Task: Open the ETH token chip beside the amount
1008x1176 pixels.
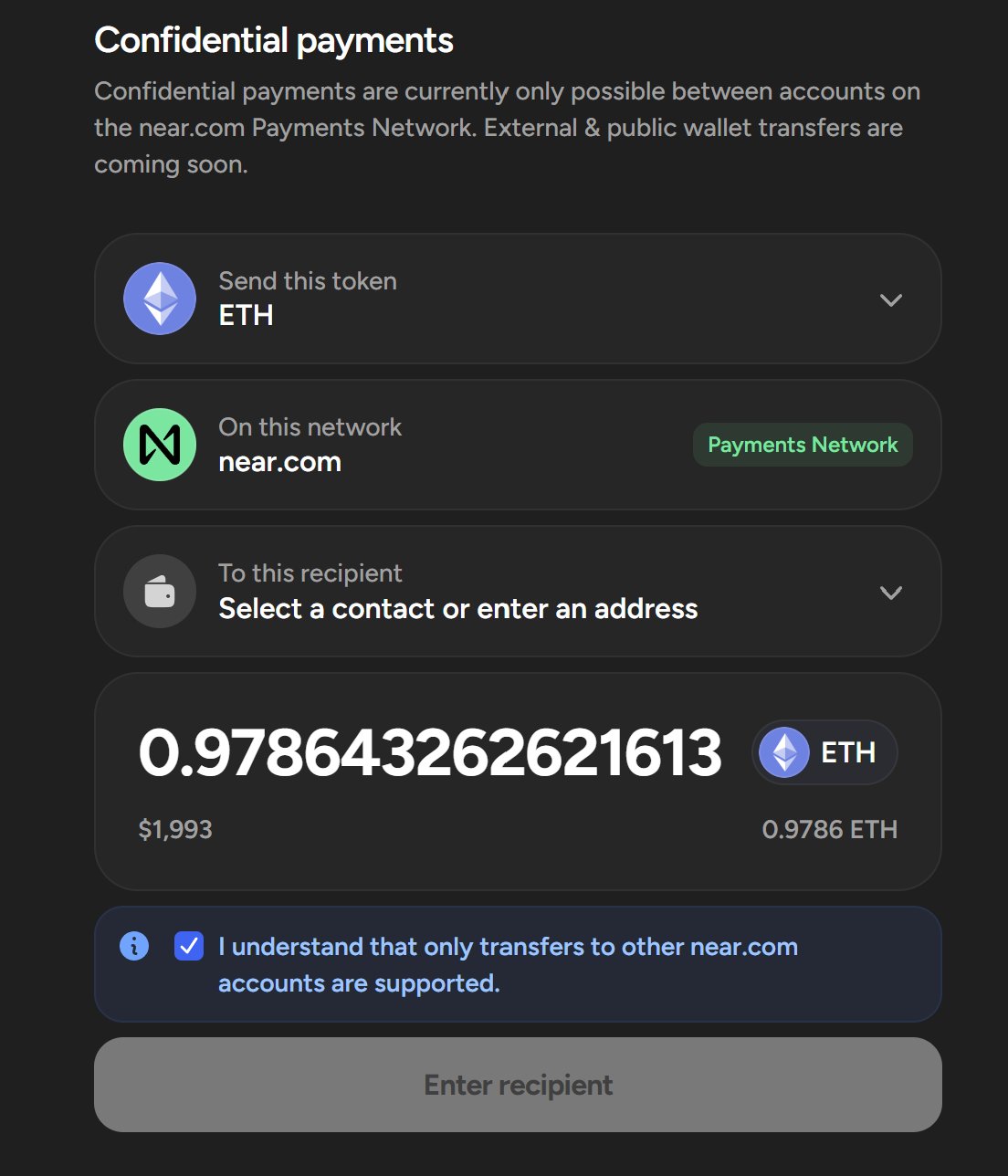Action: (x=824, y=752)
